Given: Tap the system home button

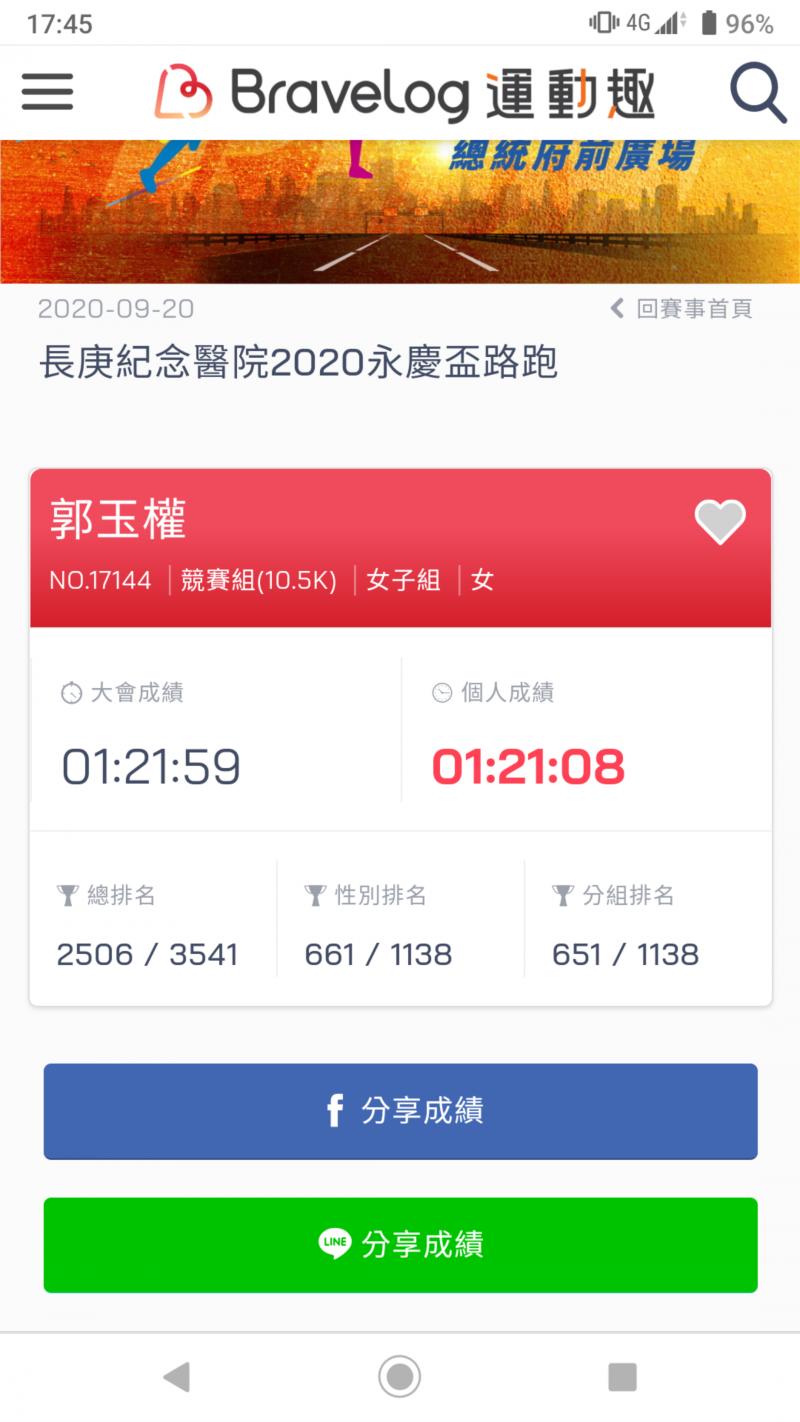Looking at the screenshot, I should [x=400, y=1377].
